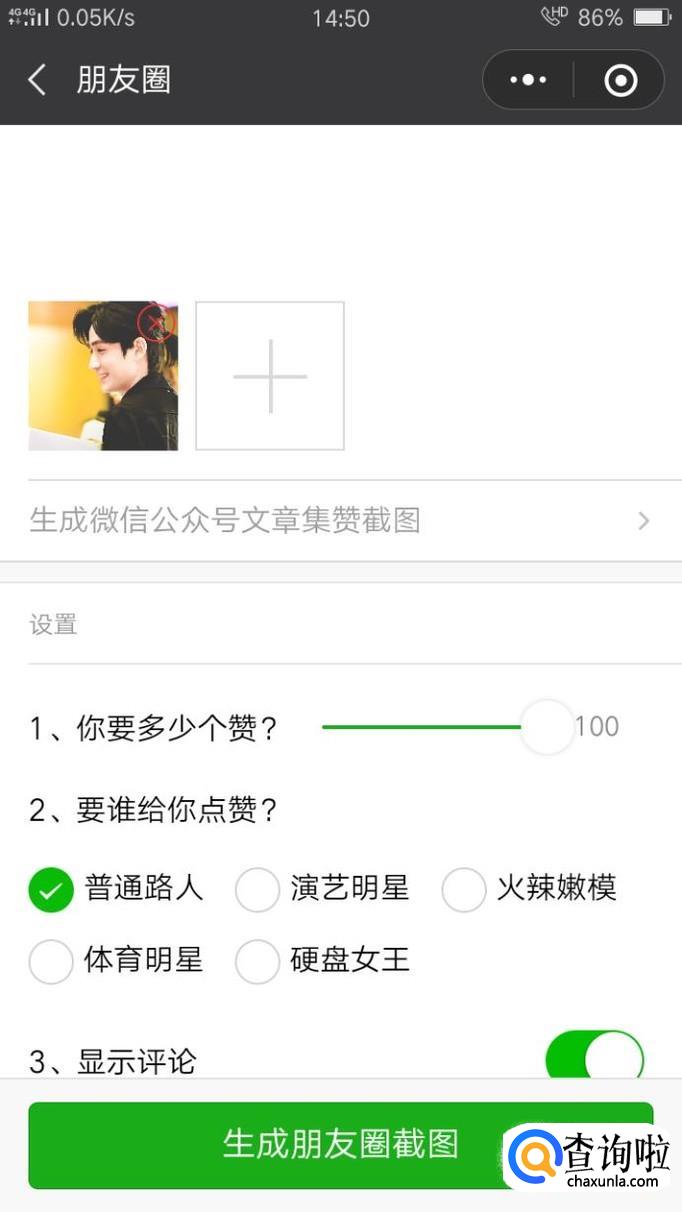Open the mini program more options menu
The image size is (682, 1212).
[x=528, y=80]
